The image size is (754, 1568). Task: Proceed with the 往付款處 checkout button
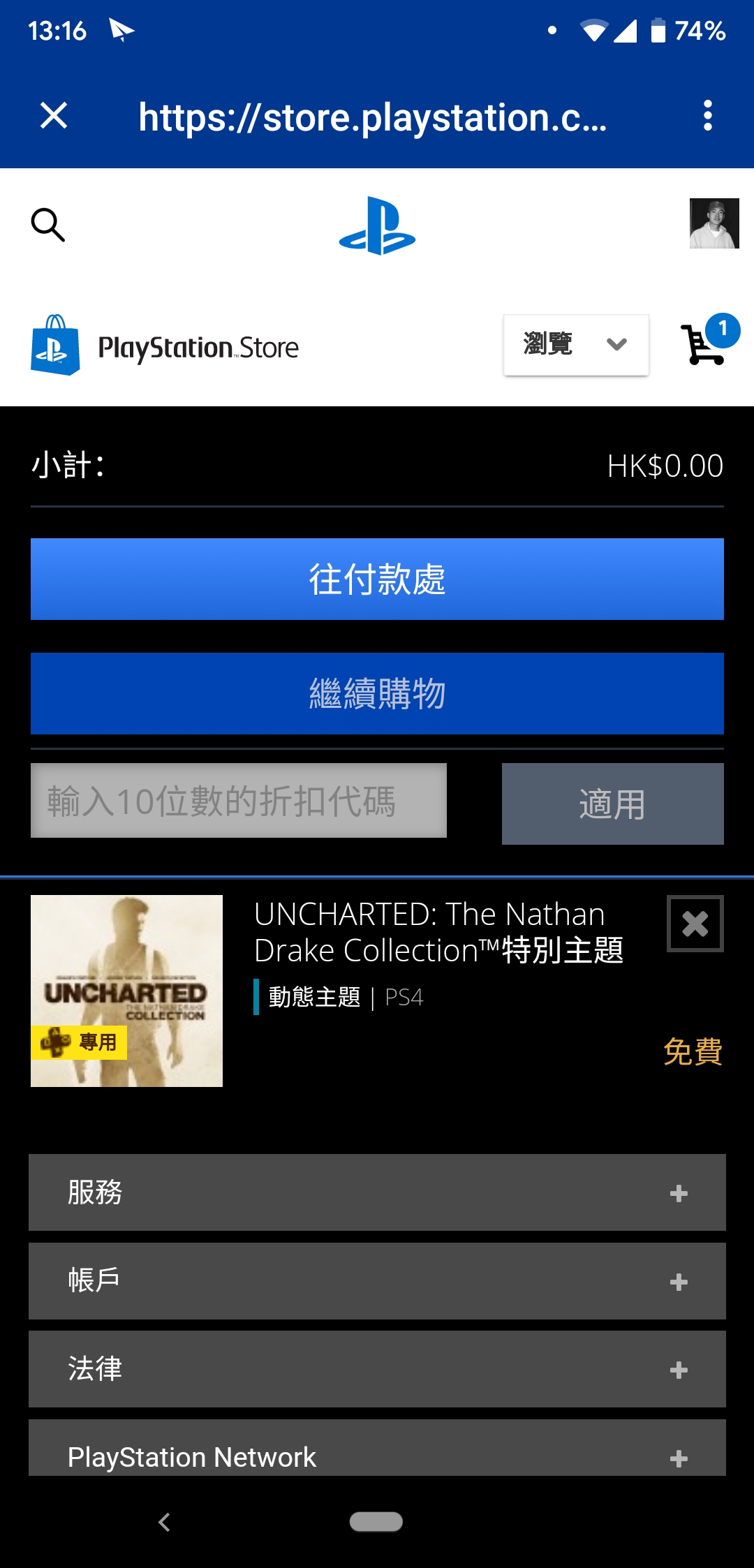click(x=377, y=579)
